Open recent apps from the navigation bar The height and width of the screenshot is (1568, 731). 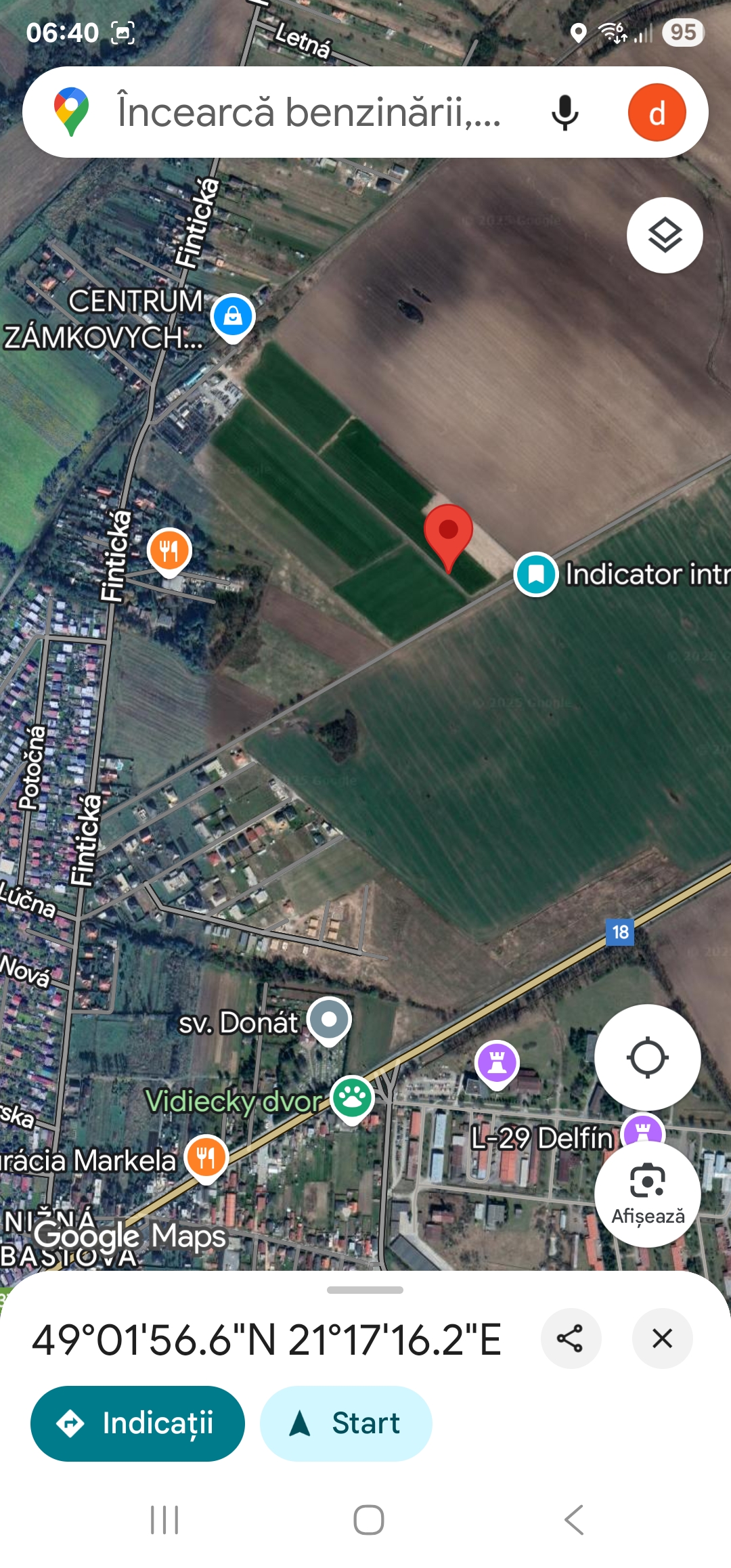(164, 1520)
